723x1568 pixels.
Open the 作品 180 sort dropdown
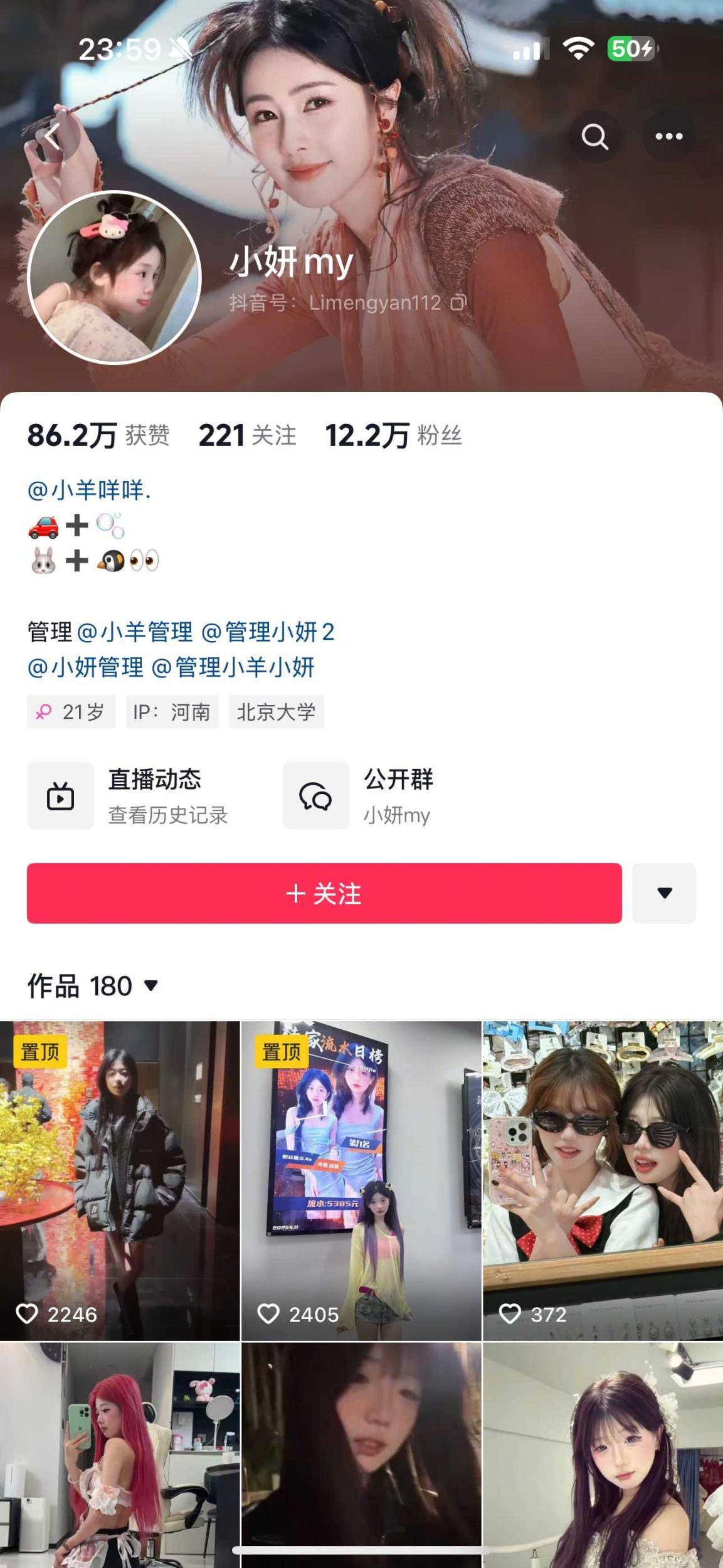tap(150, 986)
